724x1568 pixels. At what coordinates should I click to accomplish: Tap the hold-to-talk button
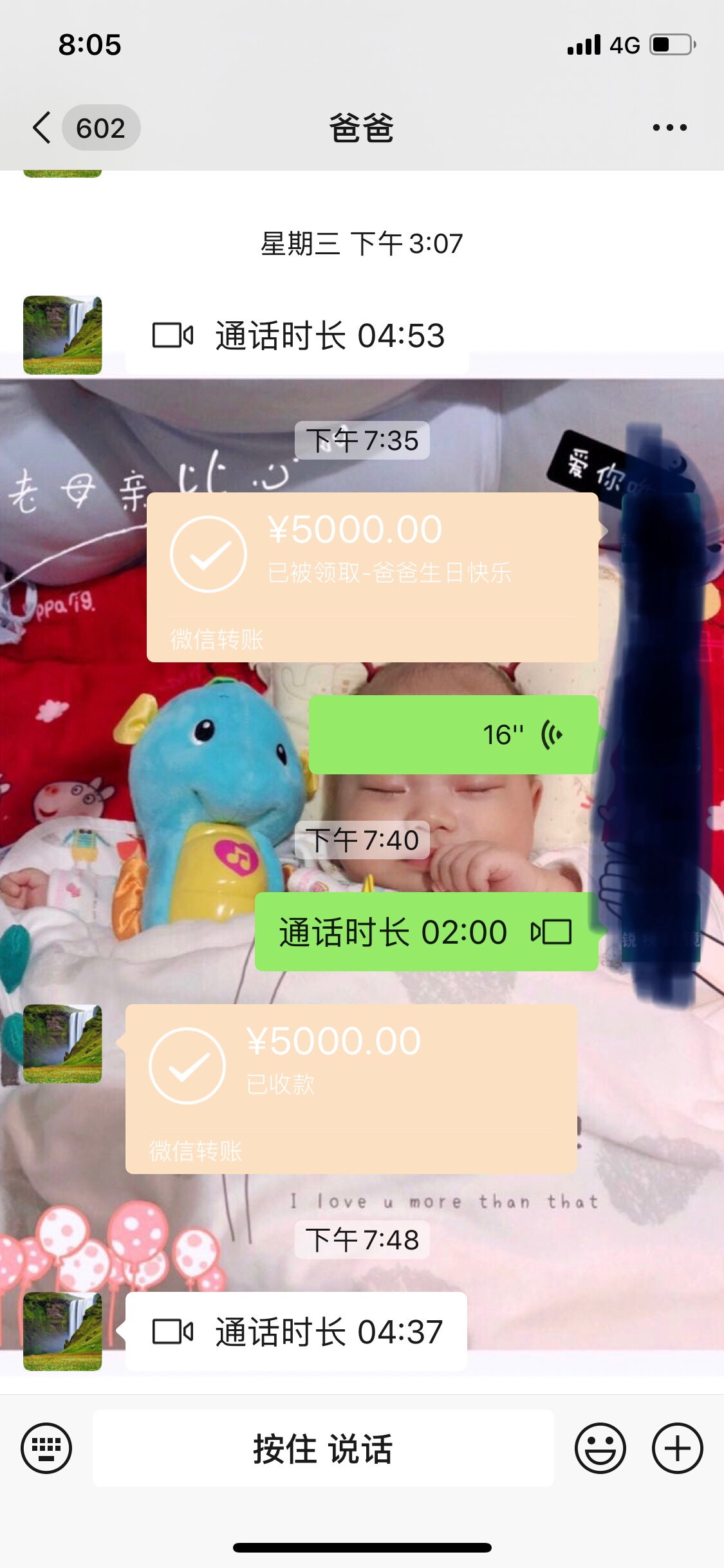point(323,1448)
